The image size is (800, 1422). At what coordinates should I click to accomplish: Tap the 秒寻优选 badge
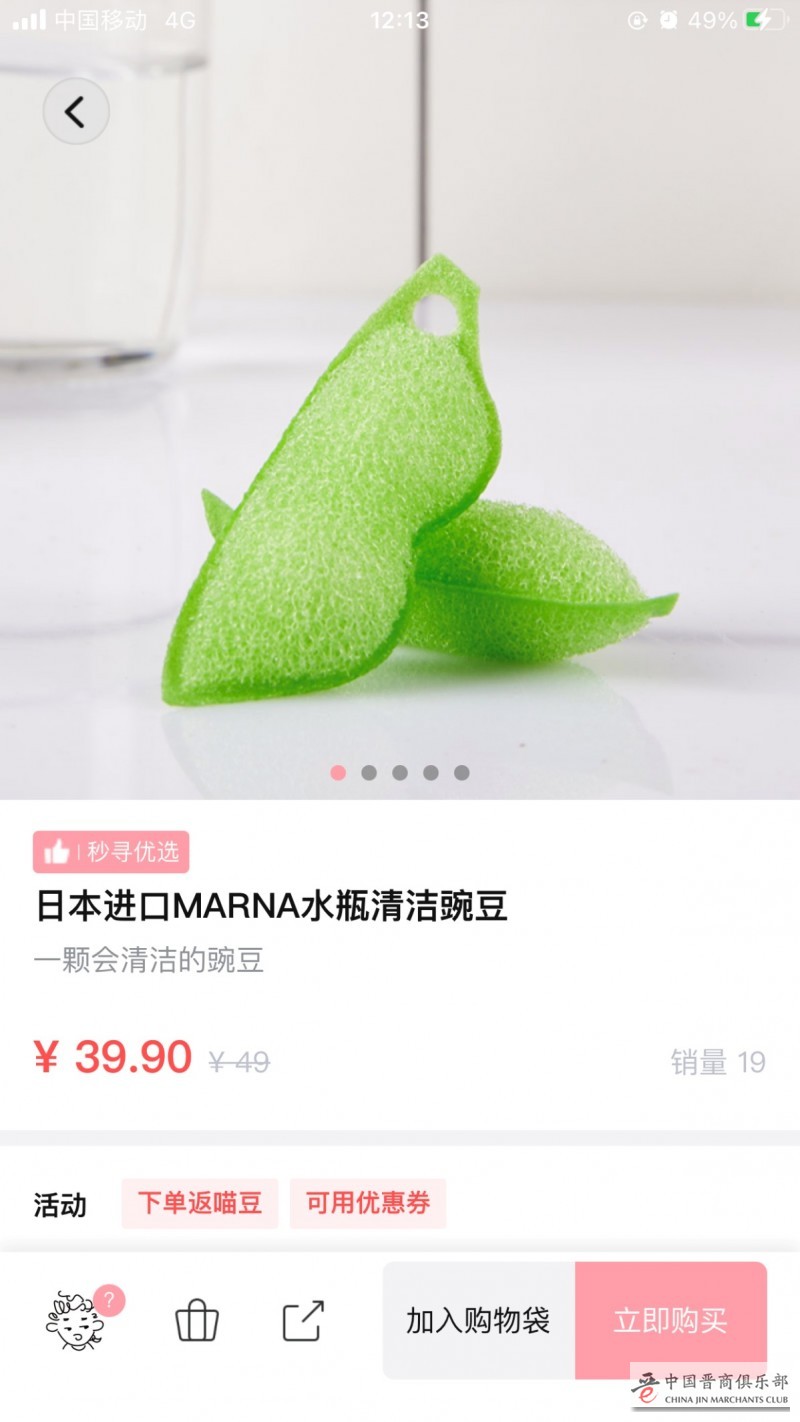[111, 852]
